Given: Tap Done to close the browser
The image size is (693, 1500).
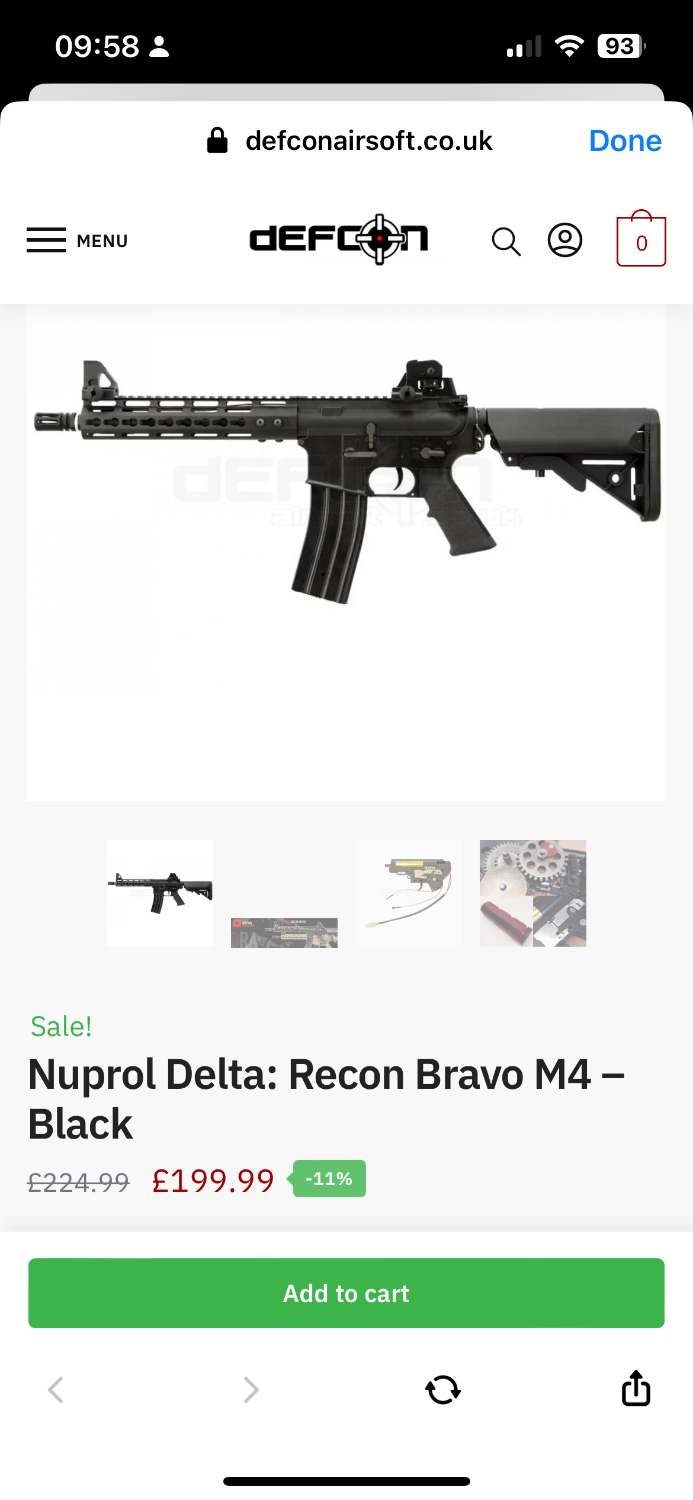Looking at the screenshot, I should tap(625, 141).
